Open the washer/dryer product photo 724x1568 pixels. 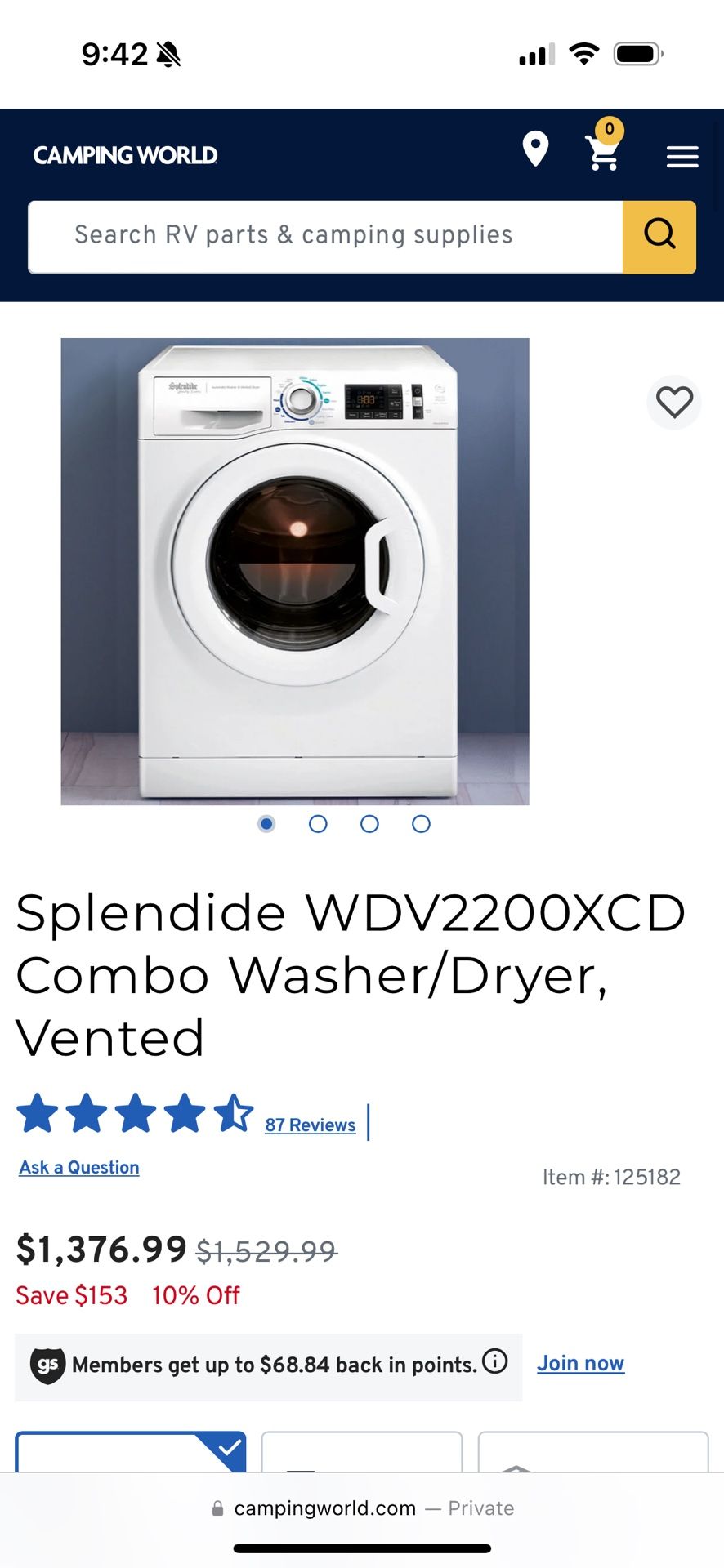point(295,571)
